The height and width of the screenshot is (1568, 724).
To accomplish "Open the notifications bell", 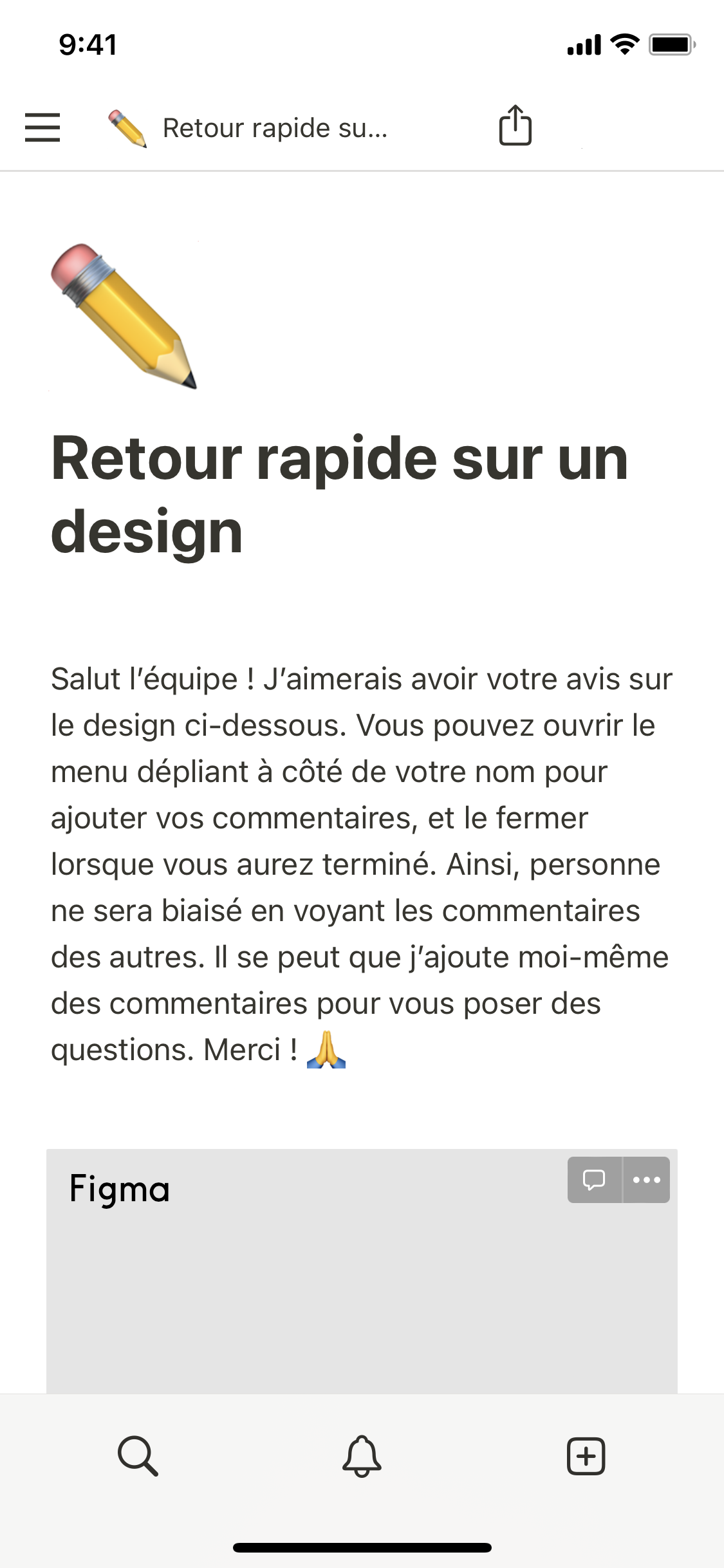I will [362, 1455].
